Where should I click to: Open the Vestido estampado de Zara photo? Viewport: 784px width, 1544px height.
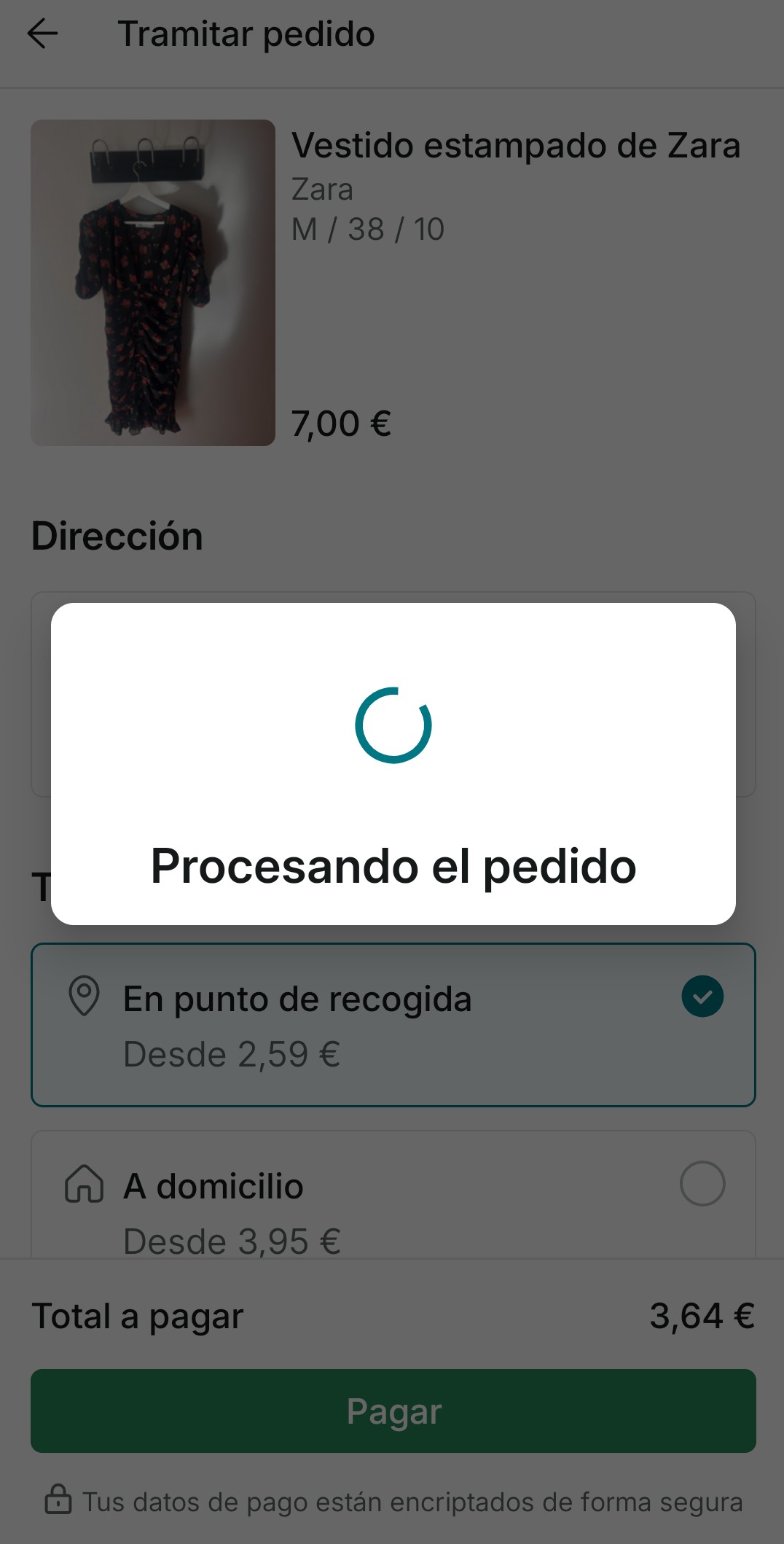(x=153, y=283)
